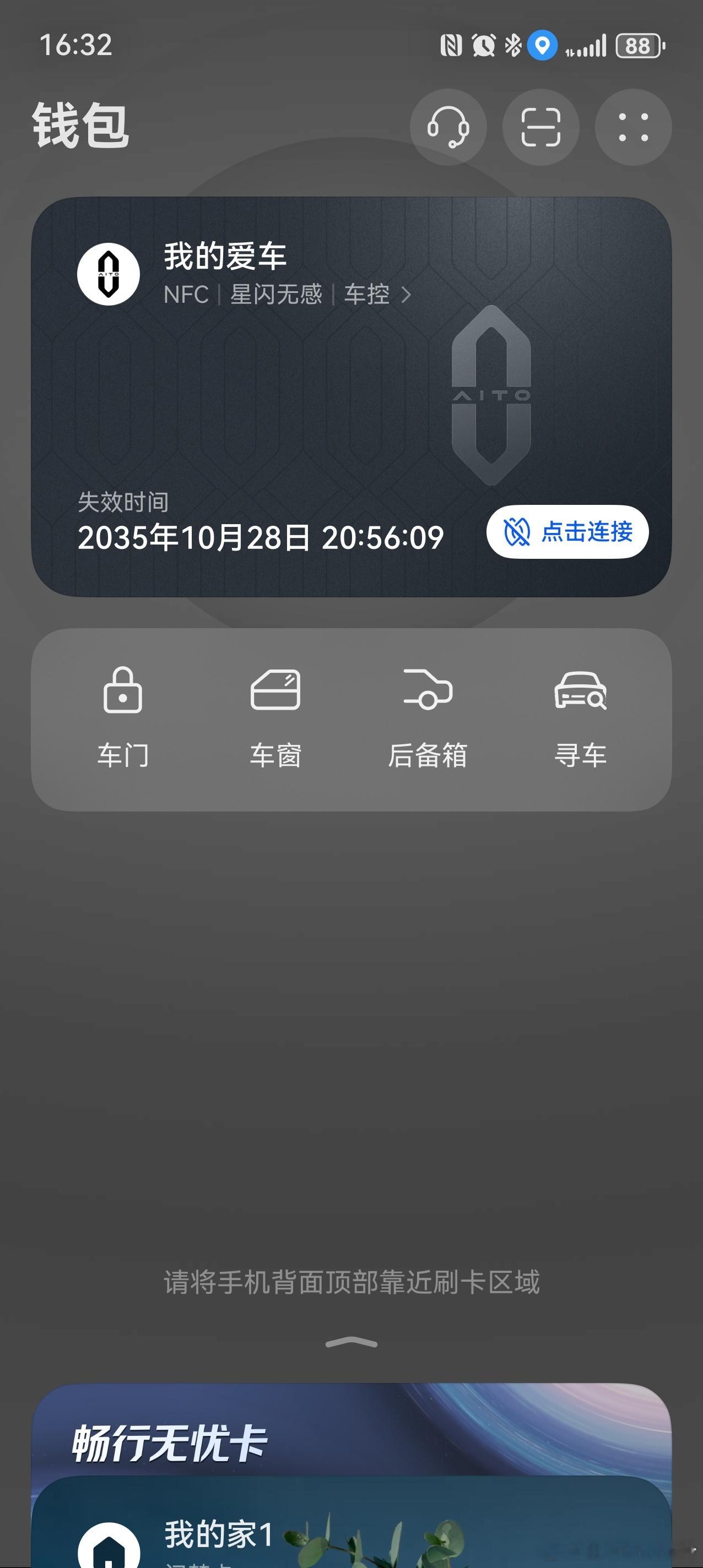Select the car window control (车窗)
Screen dimensions: 703x1568
coord(275,718)
